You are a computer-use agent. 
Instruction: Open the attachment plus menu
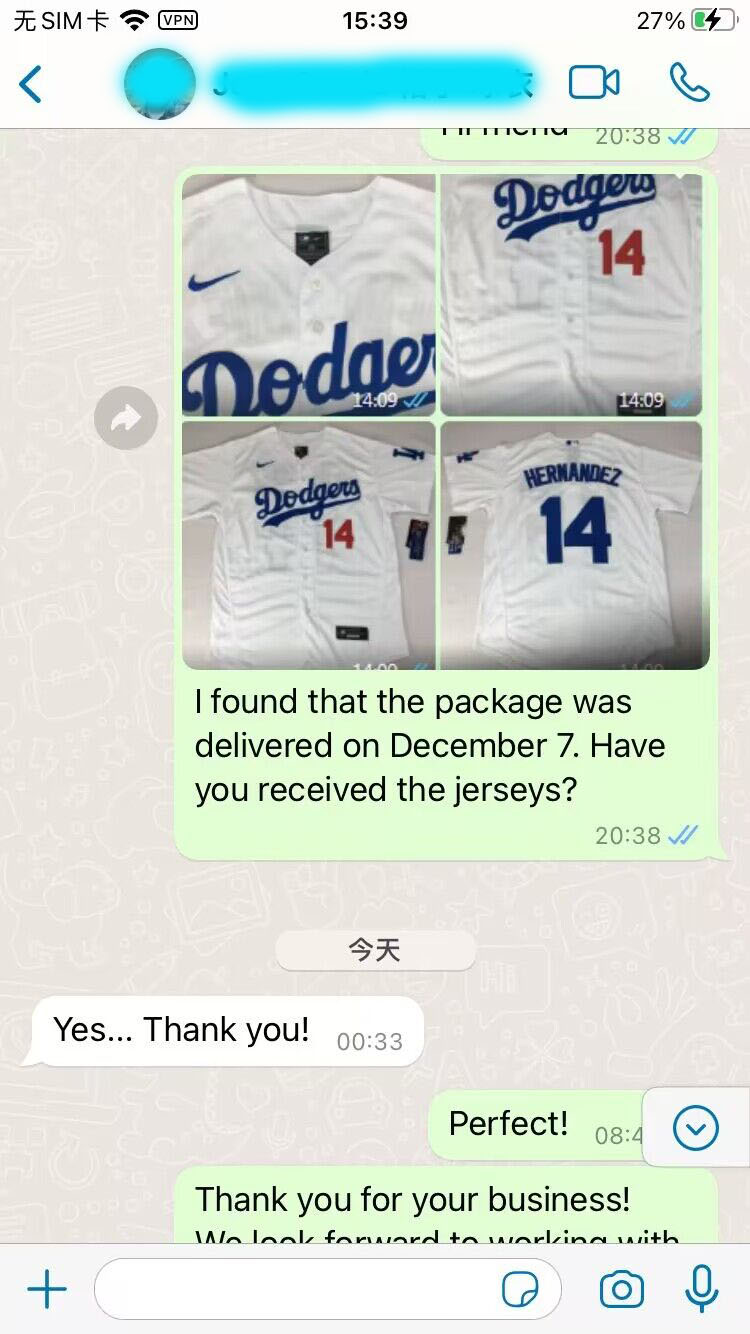click(46, 1289)
